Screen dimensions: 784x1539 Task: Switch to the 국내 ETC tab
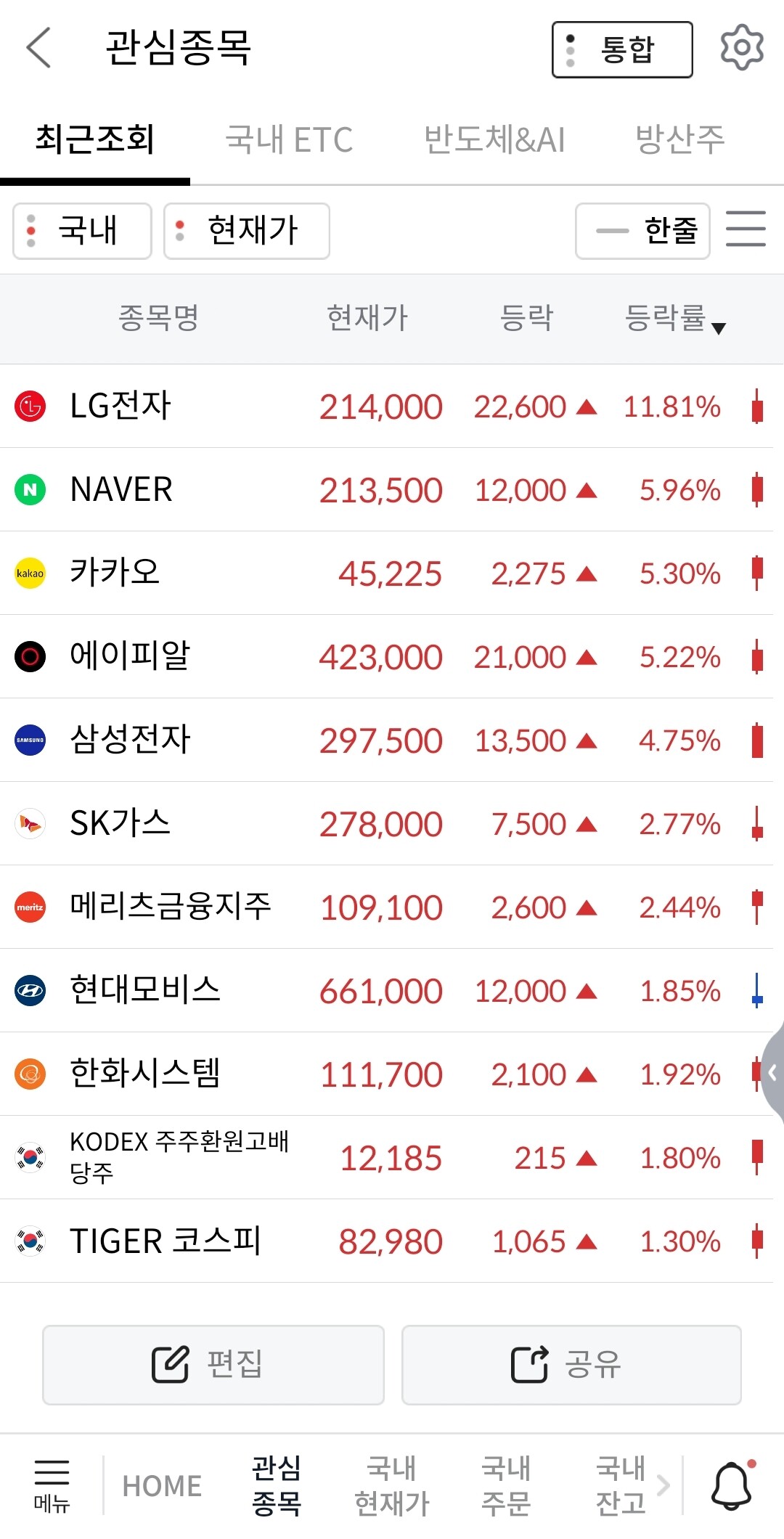click(x=289, y=139)
